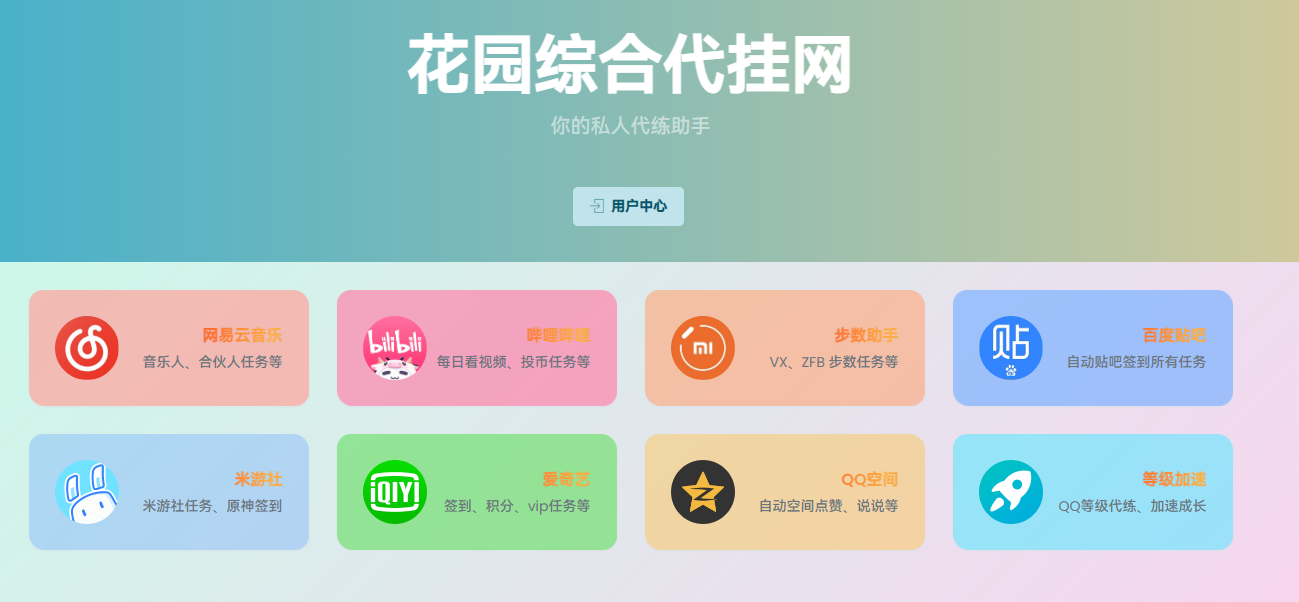The image size is (1299, 602).
Task: Choose the 百度贴吧 card
Action: pos(1093,348)
